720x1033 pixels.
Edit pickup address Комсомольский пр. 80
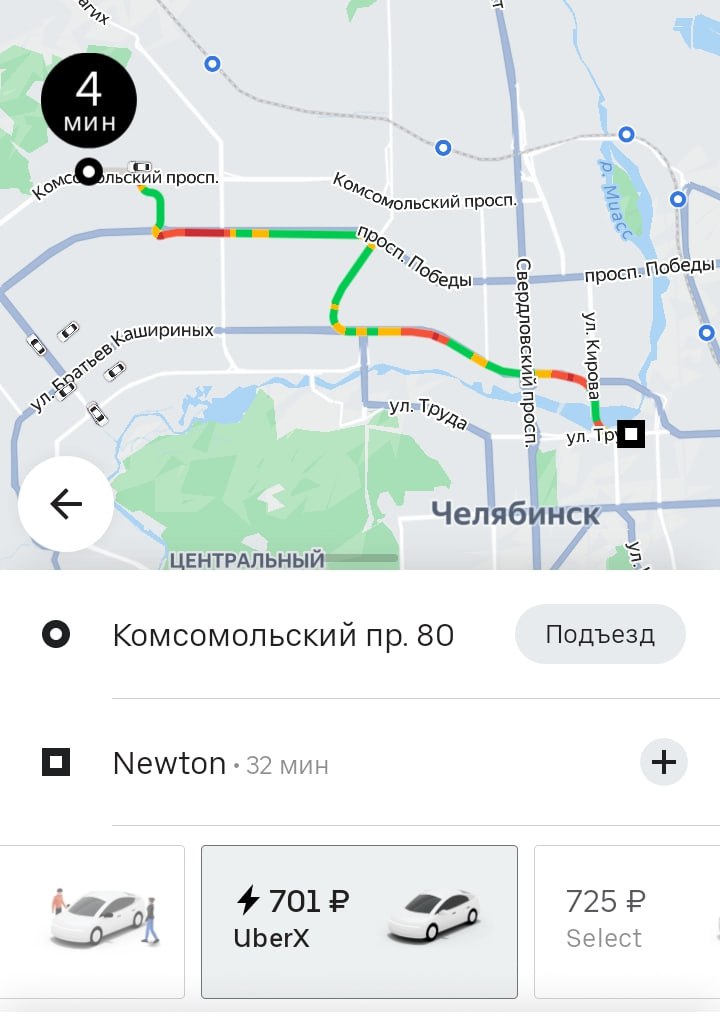[x=283, y=635]
